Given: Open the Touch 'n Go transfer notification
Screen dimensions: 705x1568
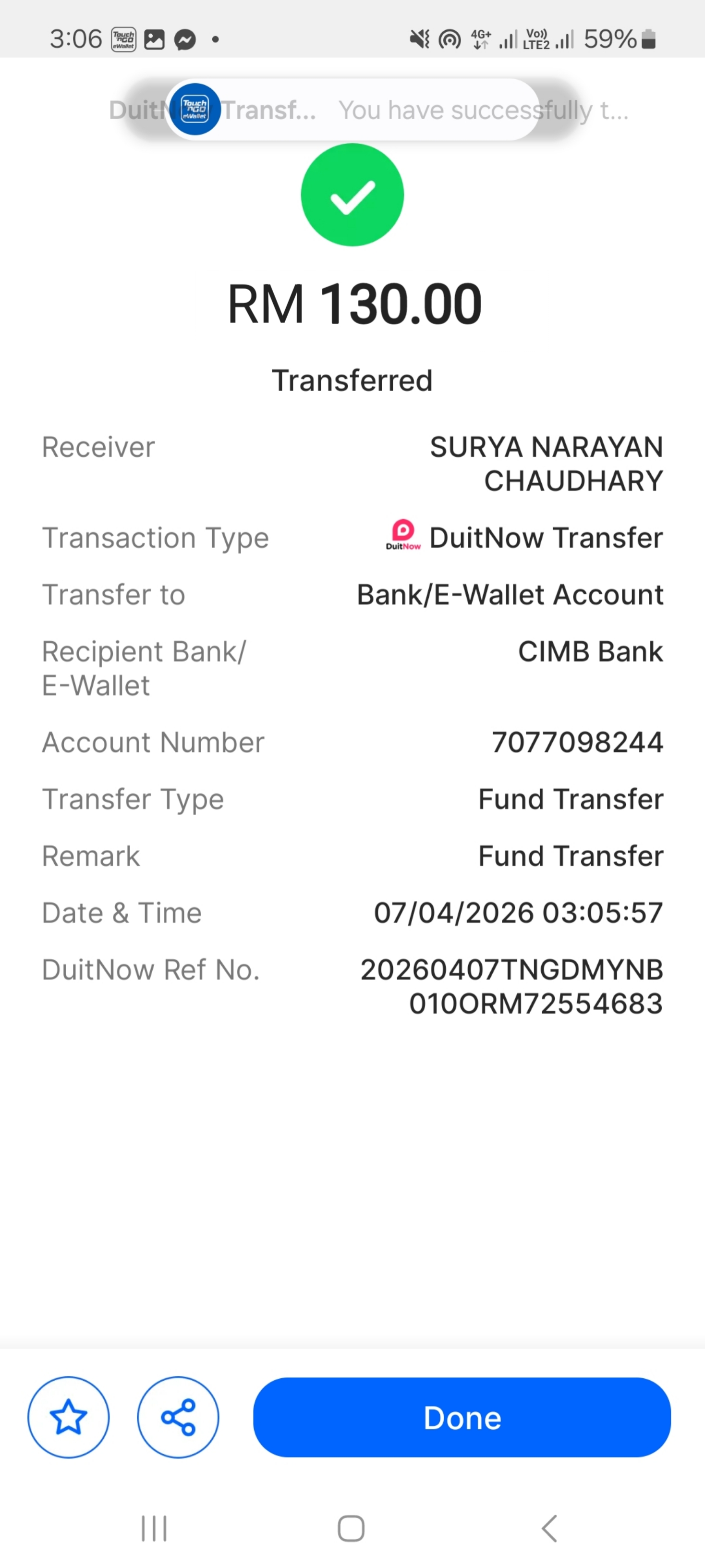Looking at the screenshot, I should point(353,110).
